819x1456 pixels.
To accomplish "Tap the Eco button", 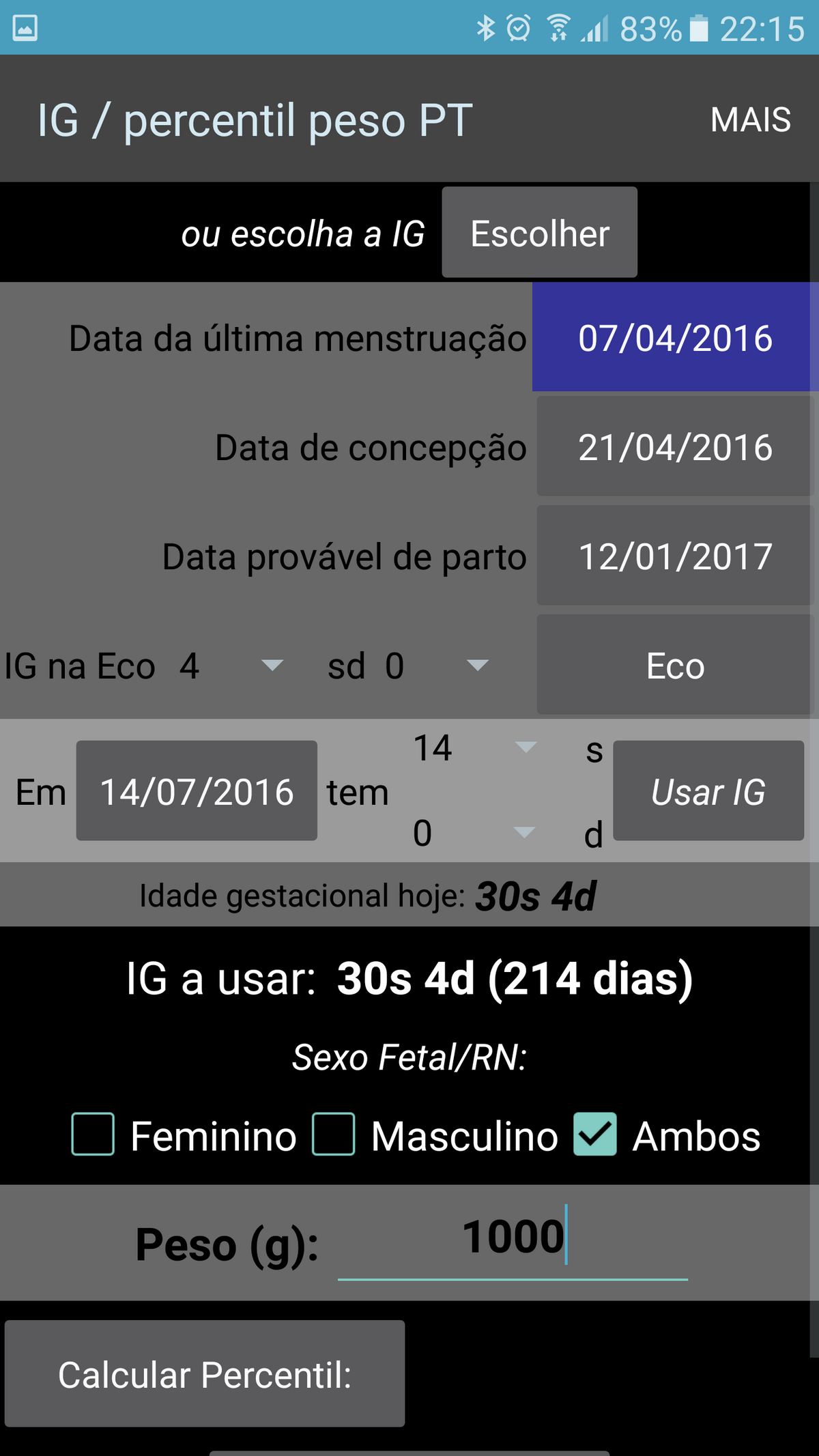I will [x=674, y=664].
